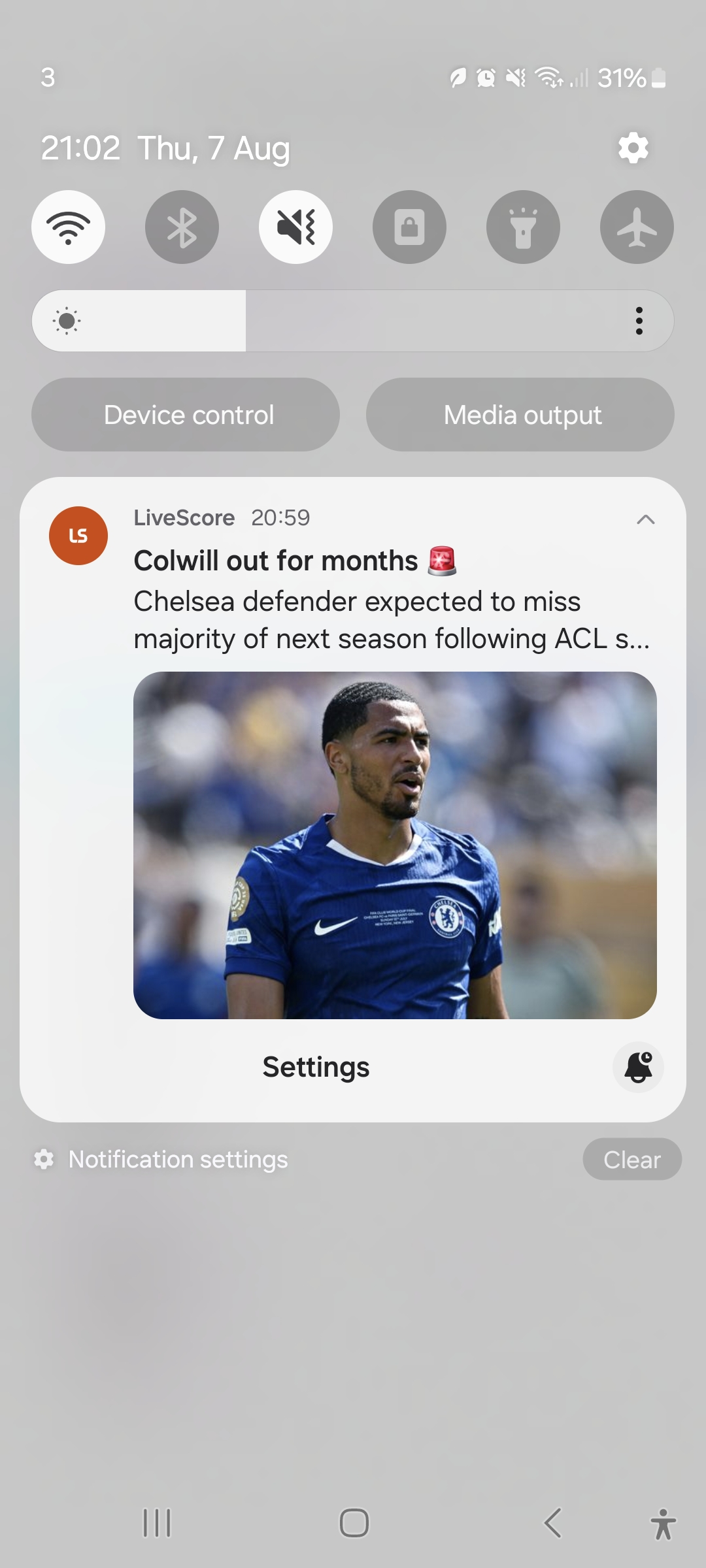Go to the home screen
This screenshot has width=706, height=1568.
click(x=354, y=1523)
